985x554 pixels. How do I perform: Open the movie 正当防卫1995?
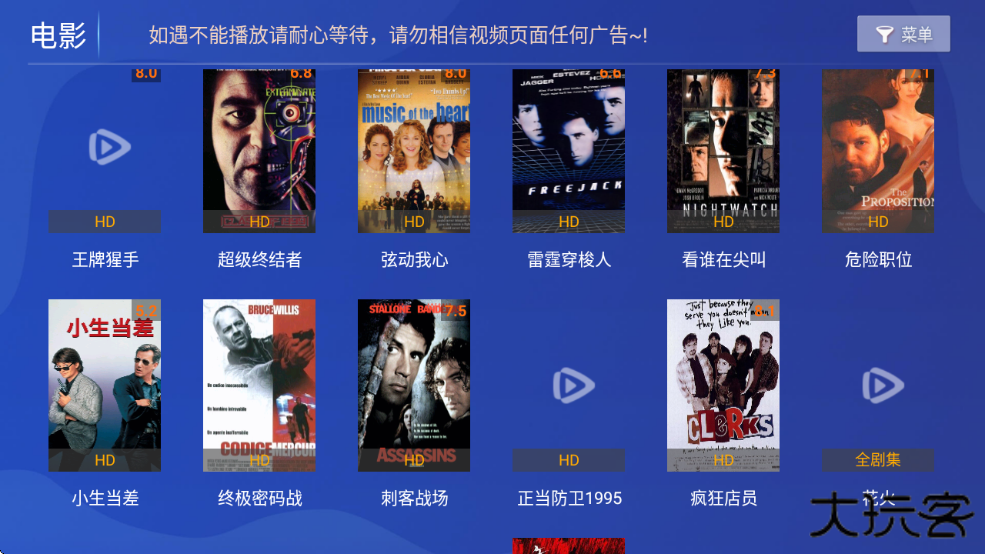click(x=569, y=385)
